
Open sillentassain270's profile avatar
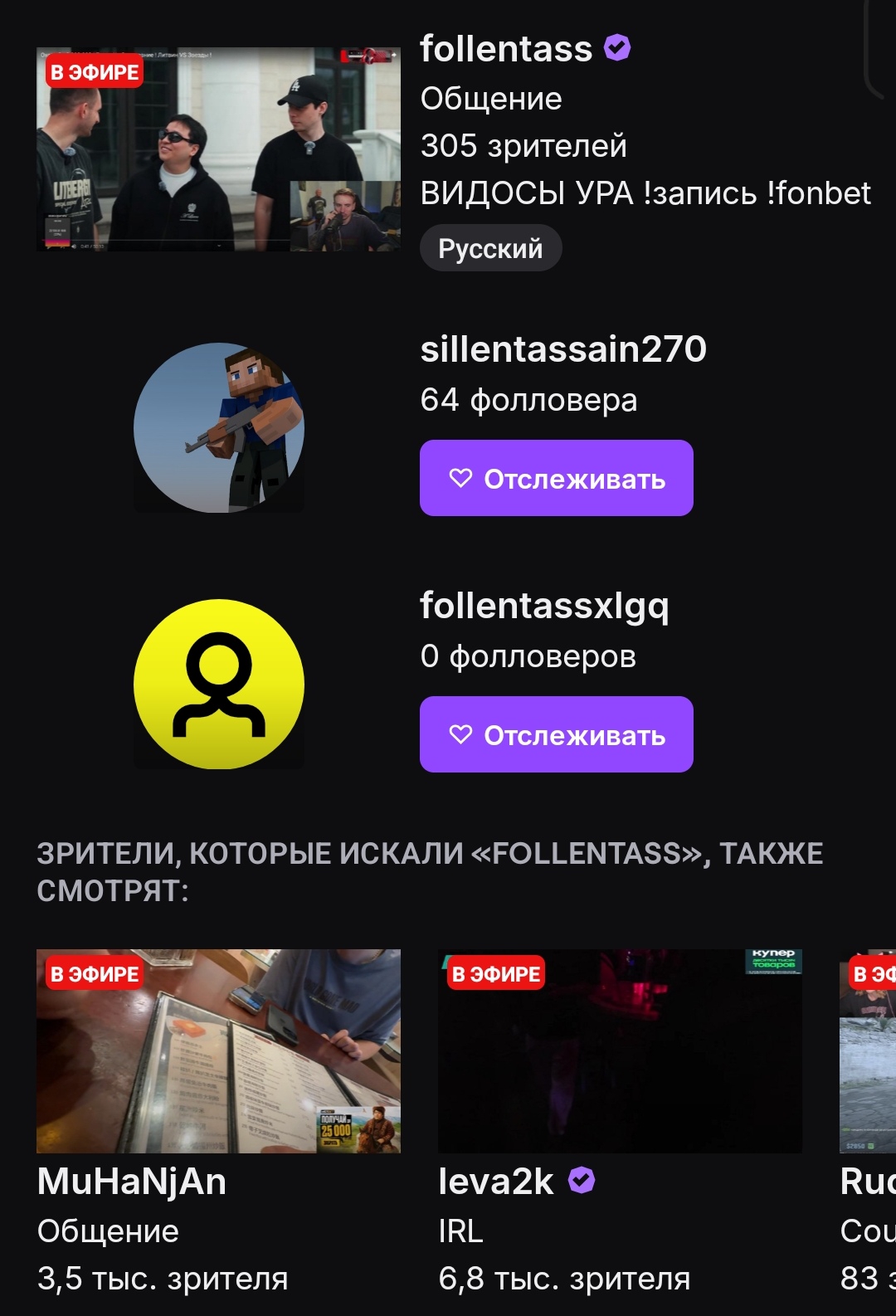point(219,428)
